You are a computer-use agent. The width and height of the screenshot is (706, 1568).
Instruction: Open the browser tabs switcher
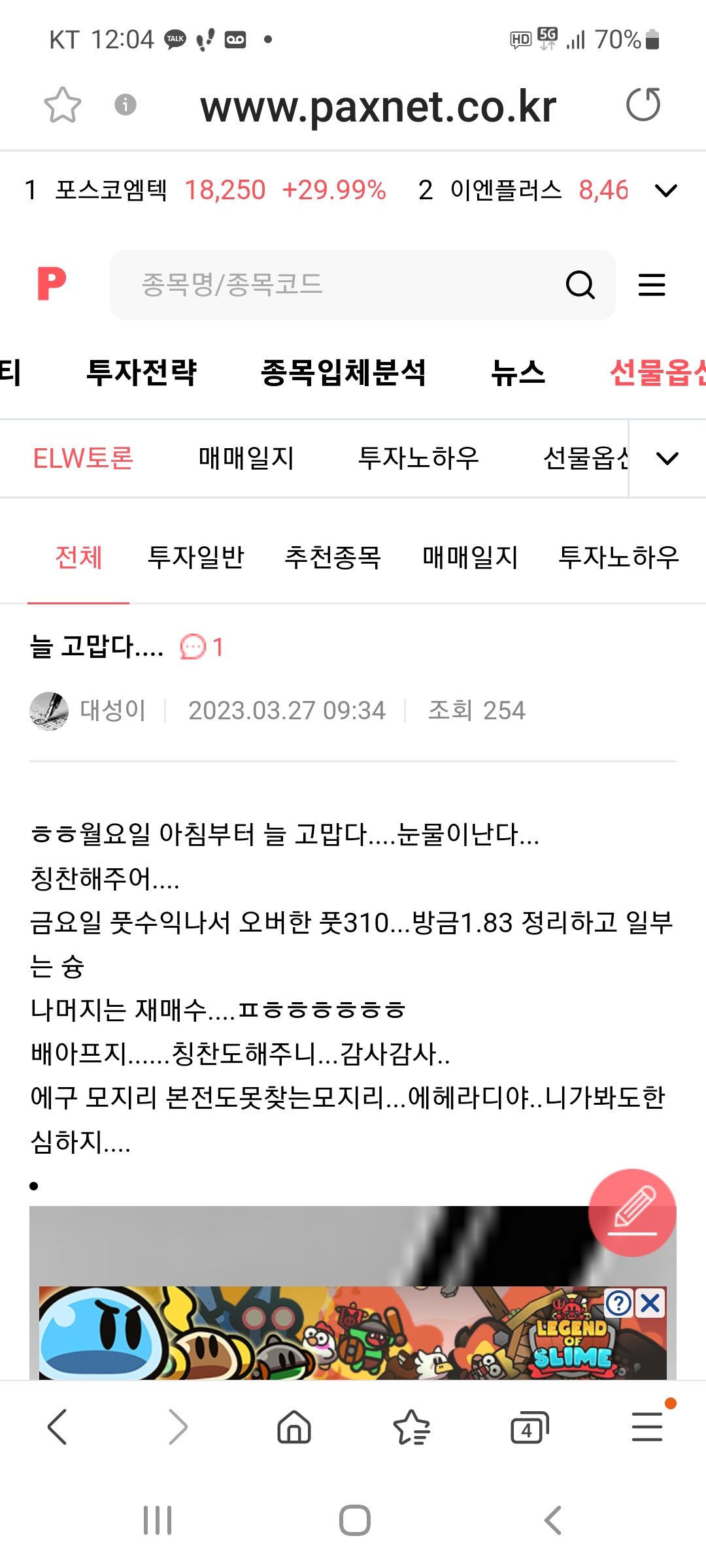coord(529,1427)
